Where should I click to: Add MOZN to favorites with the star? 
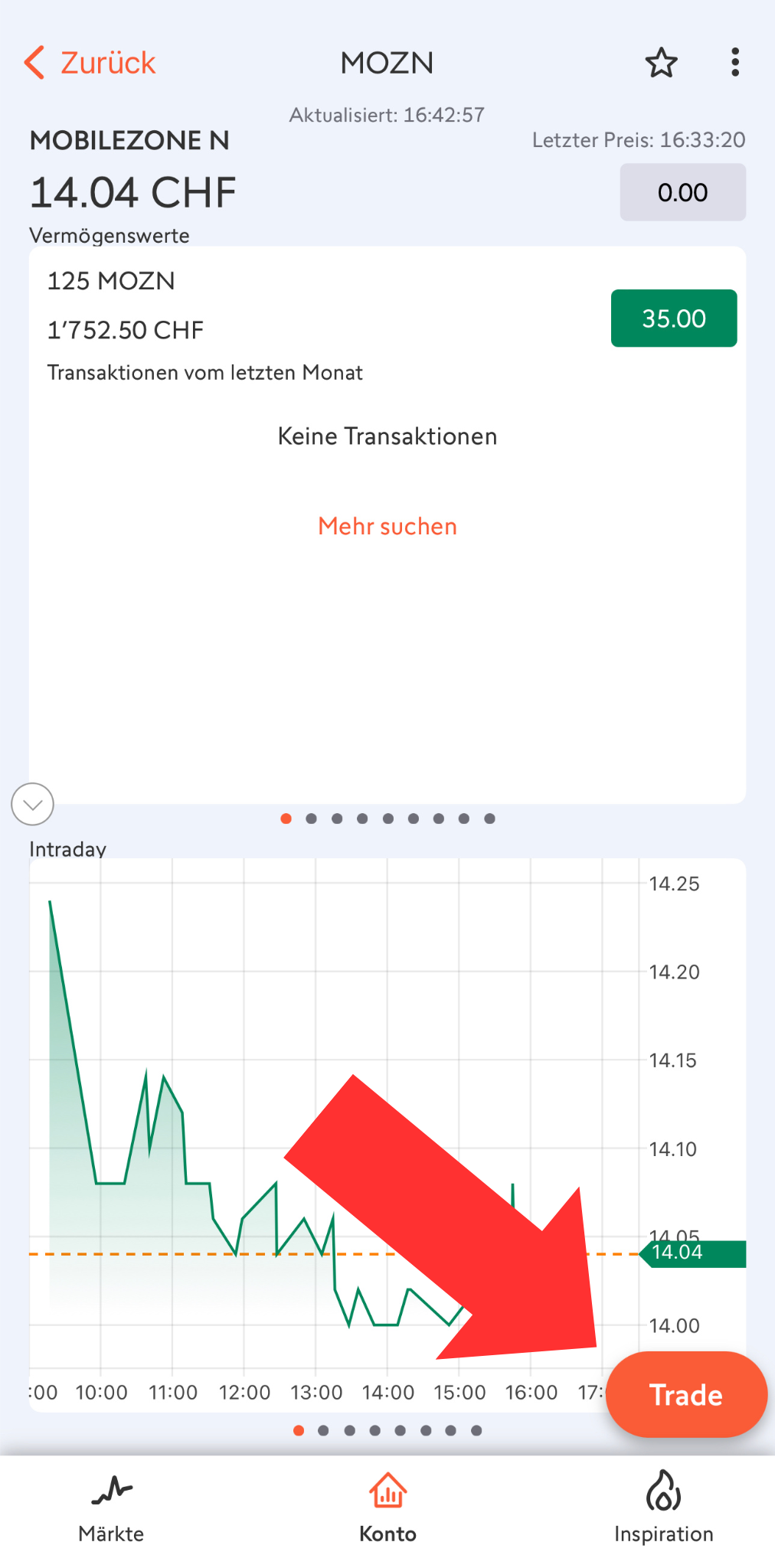pos(661,63)
